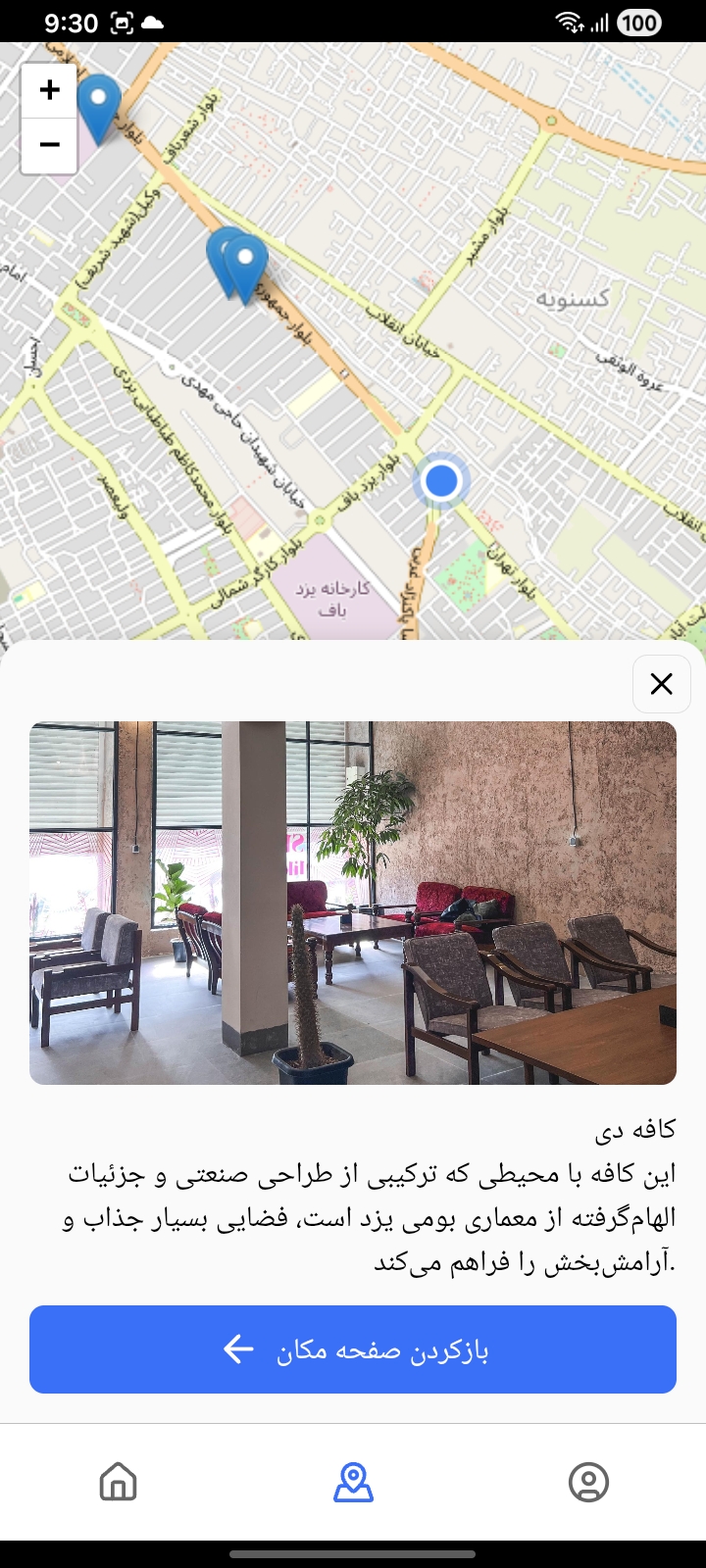The image size is (706, 1568).
Task: Zoom in on the map
Action: tap(49, 91)
